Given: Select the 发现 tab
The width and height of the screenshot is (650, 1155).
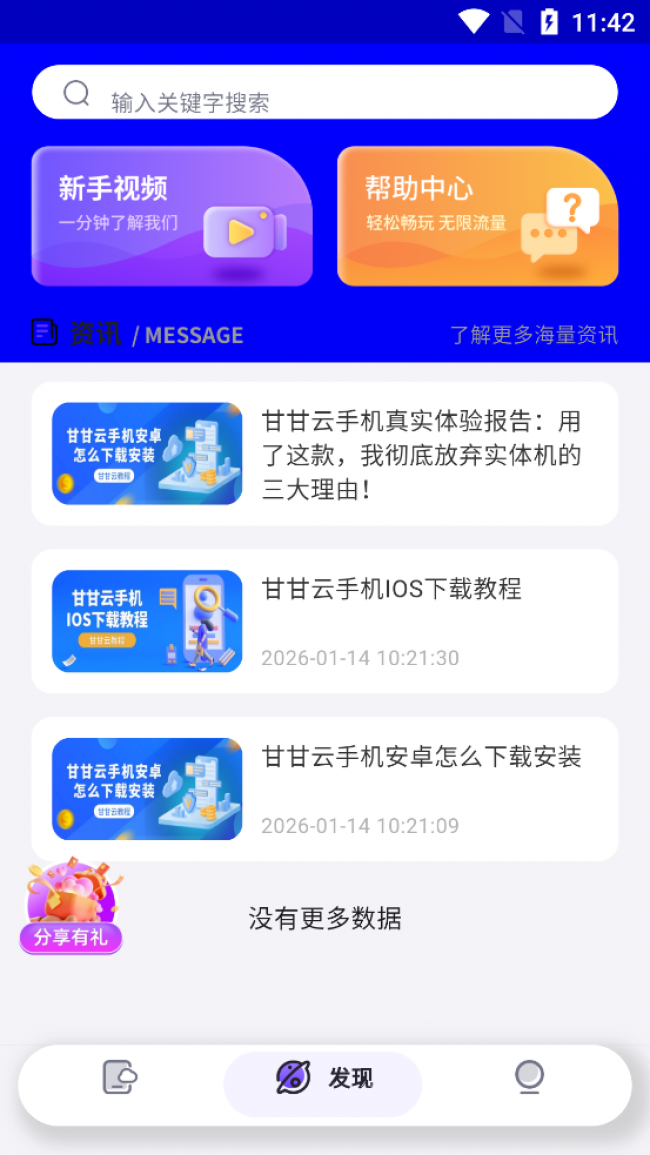Looking at the screenshot, I should pos(323,1078).
